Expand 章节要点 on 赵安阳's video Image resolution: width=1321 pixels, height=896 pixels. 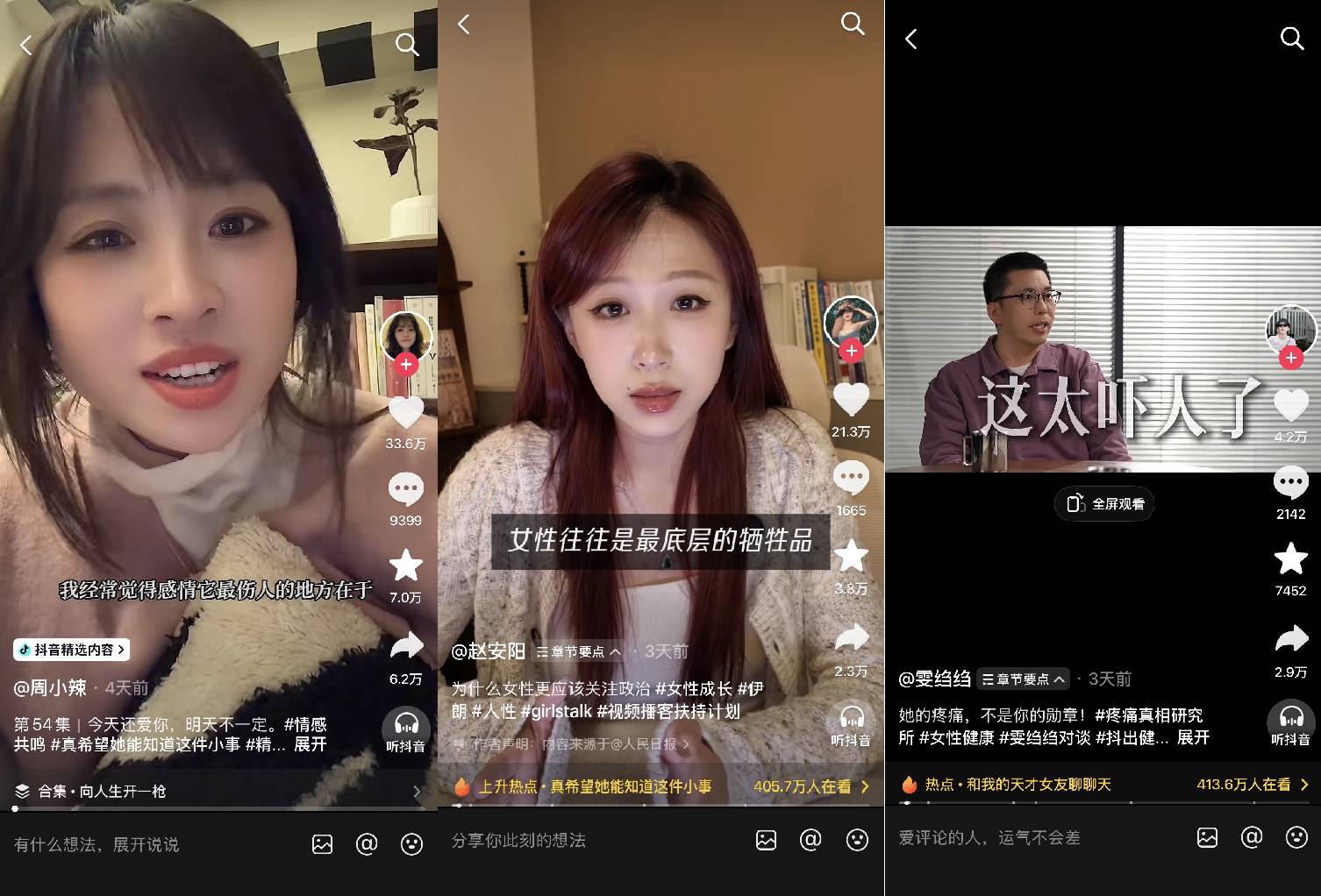pyautogui.click(x=579, y=651)
